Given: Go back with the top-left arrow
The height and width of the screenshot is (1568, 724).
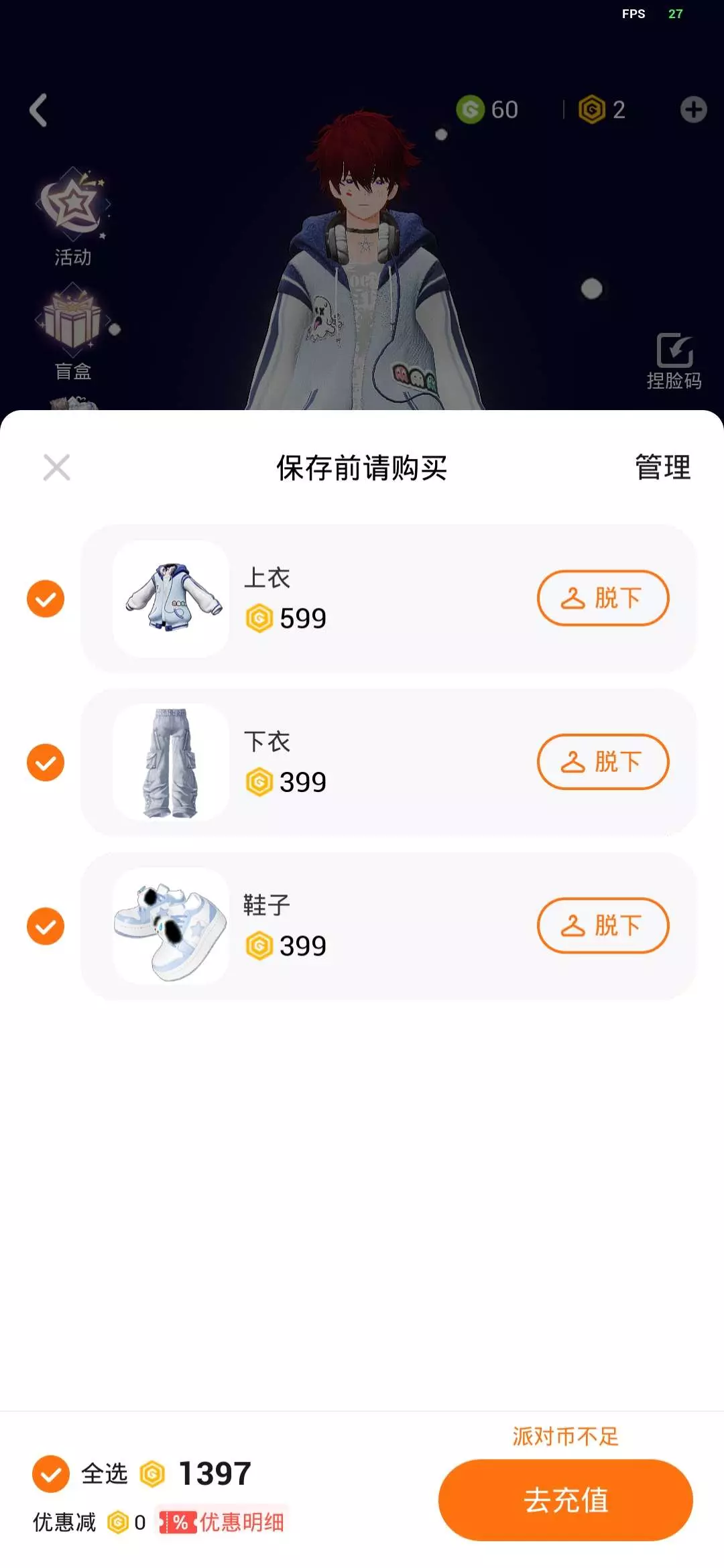Looking at the screenshot, I should point(39,110).
